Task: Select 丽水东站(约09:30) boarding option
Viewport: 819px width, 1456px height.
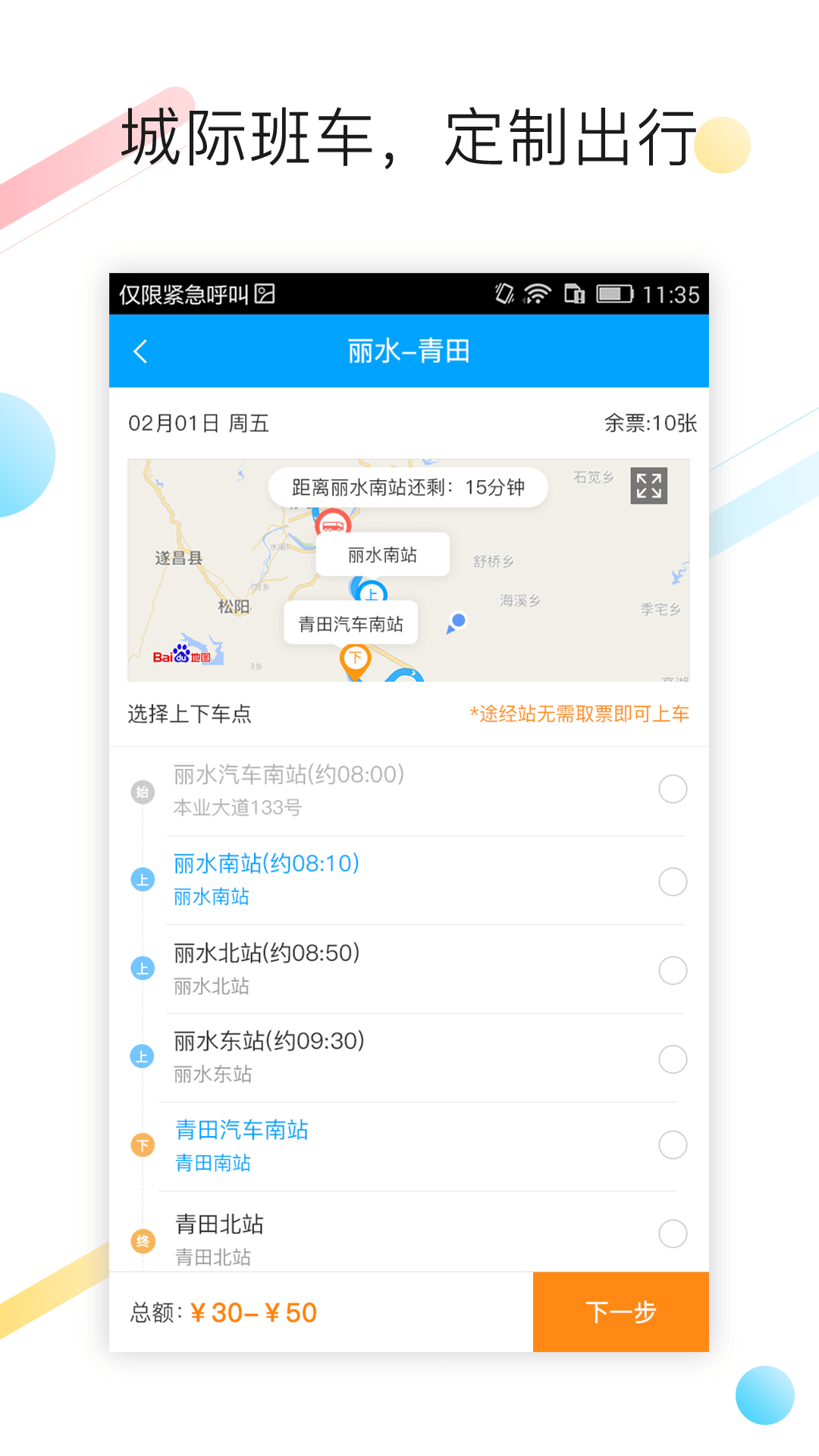Action: click(x=673, y=1059)
